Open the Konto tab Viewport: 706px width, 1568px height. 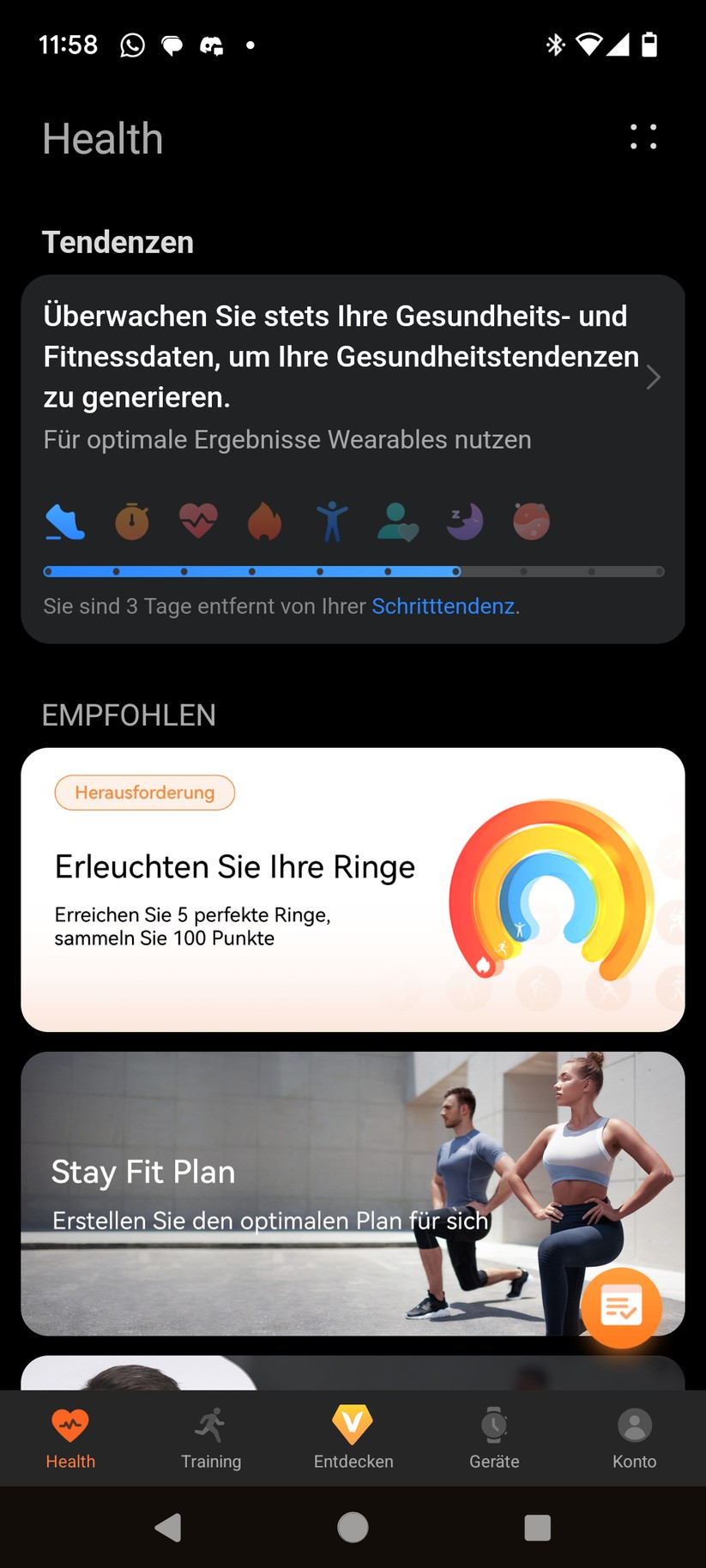[x=635, y=1438]
